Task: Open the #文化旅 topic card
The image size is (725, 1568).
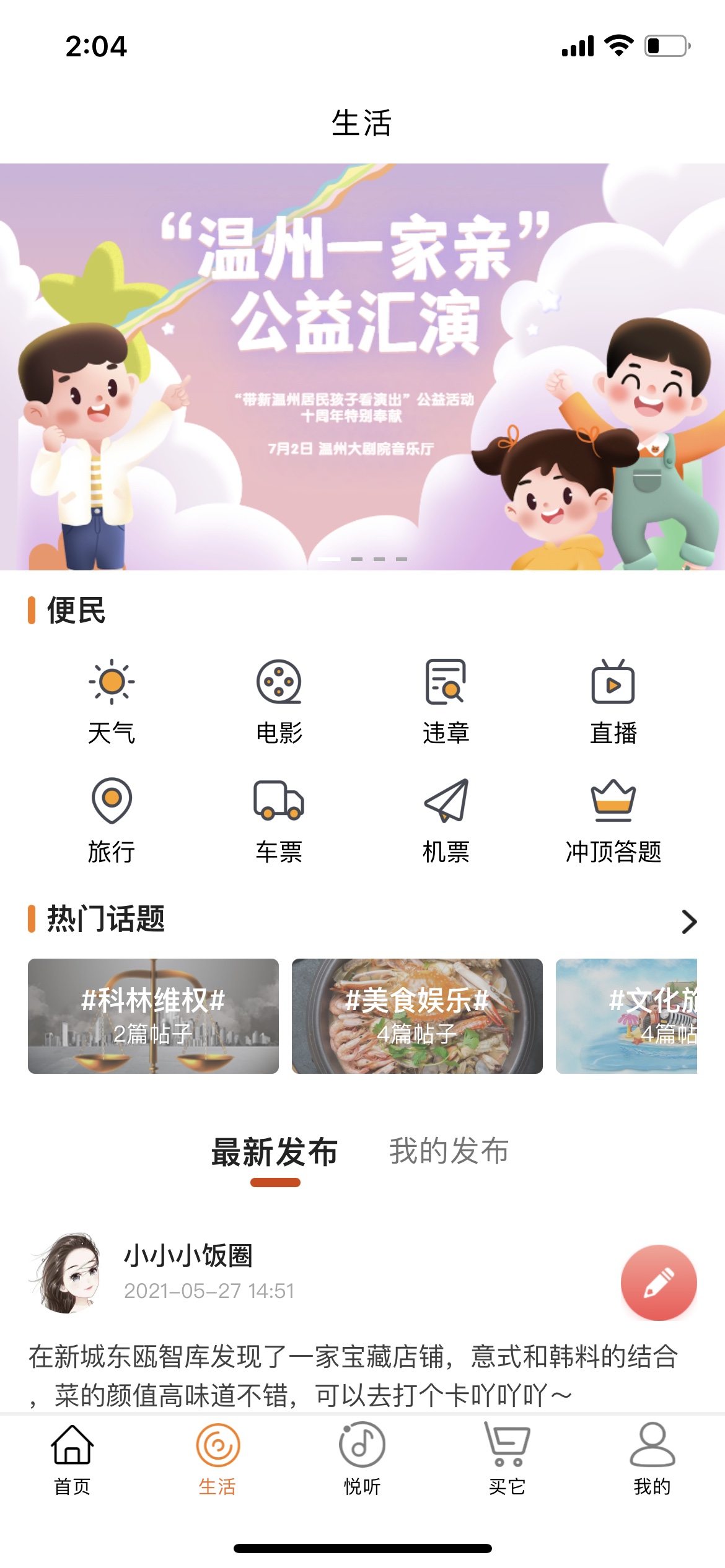Action: [x=627, y=1016]
